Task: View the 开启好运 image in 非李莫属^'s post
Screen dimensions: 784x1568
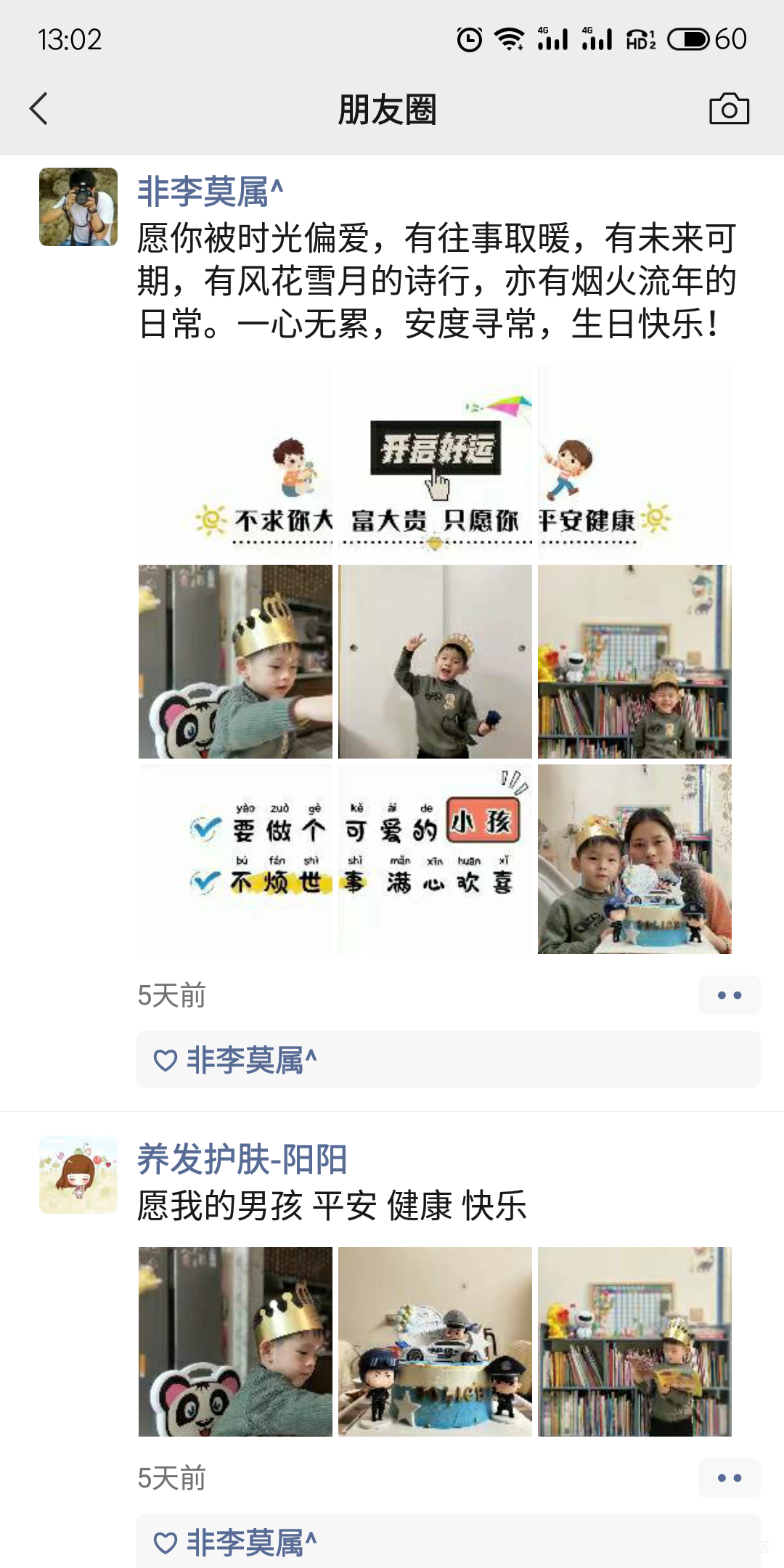Action: pyautogui.click(x=435, y=462)
